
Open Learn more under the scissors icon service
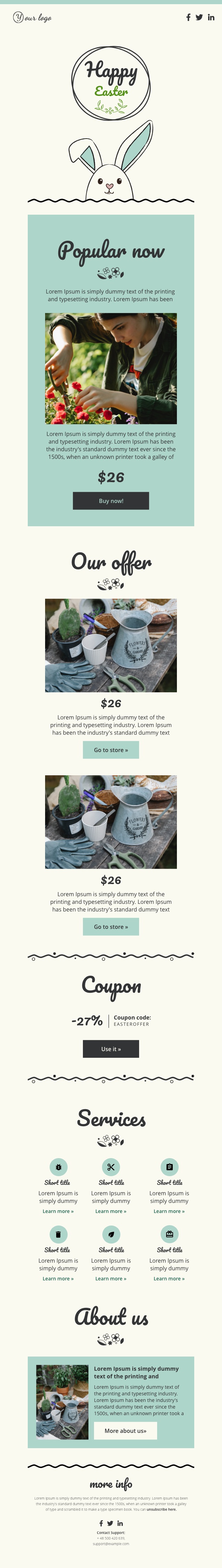pos(111,1211)
